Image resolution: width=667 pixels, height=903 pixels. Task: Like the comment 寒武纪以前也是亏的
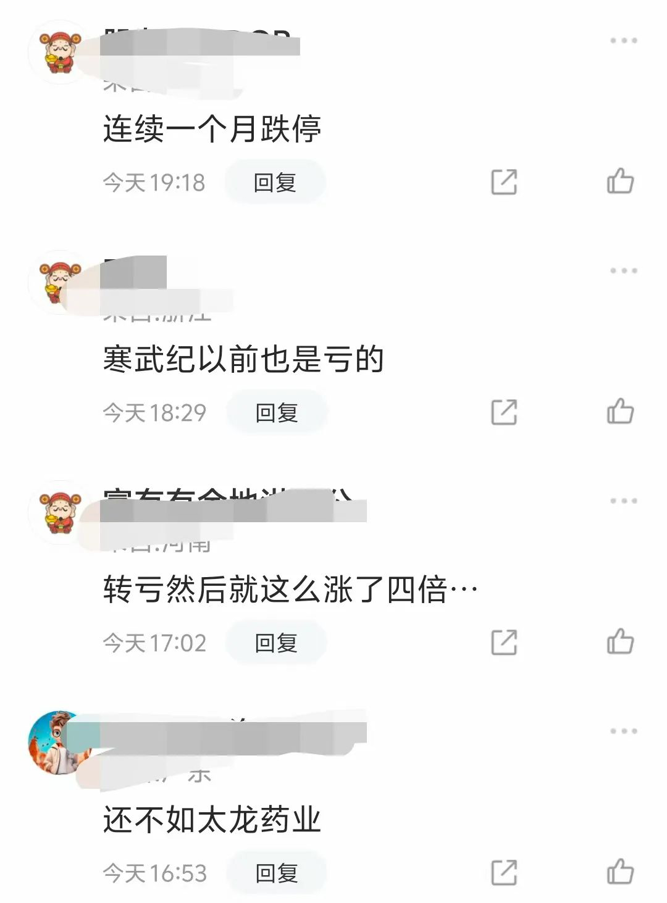[x=621, y=412]
